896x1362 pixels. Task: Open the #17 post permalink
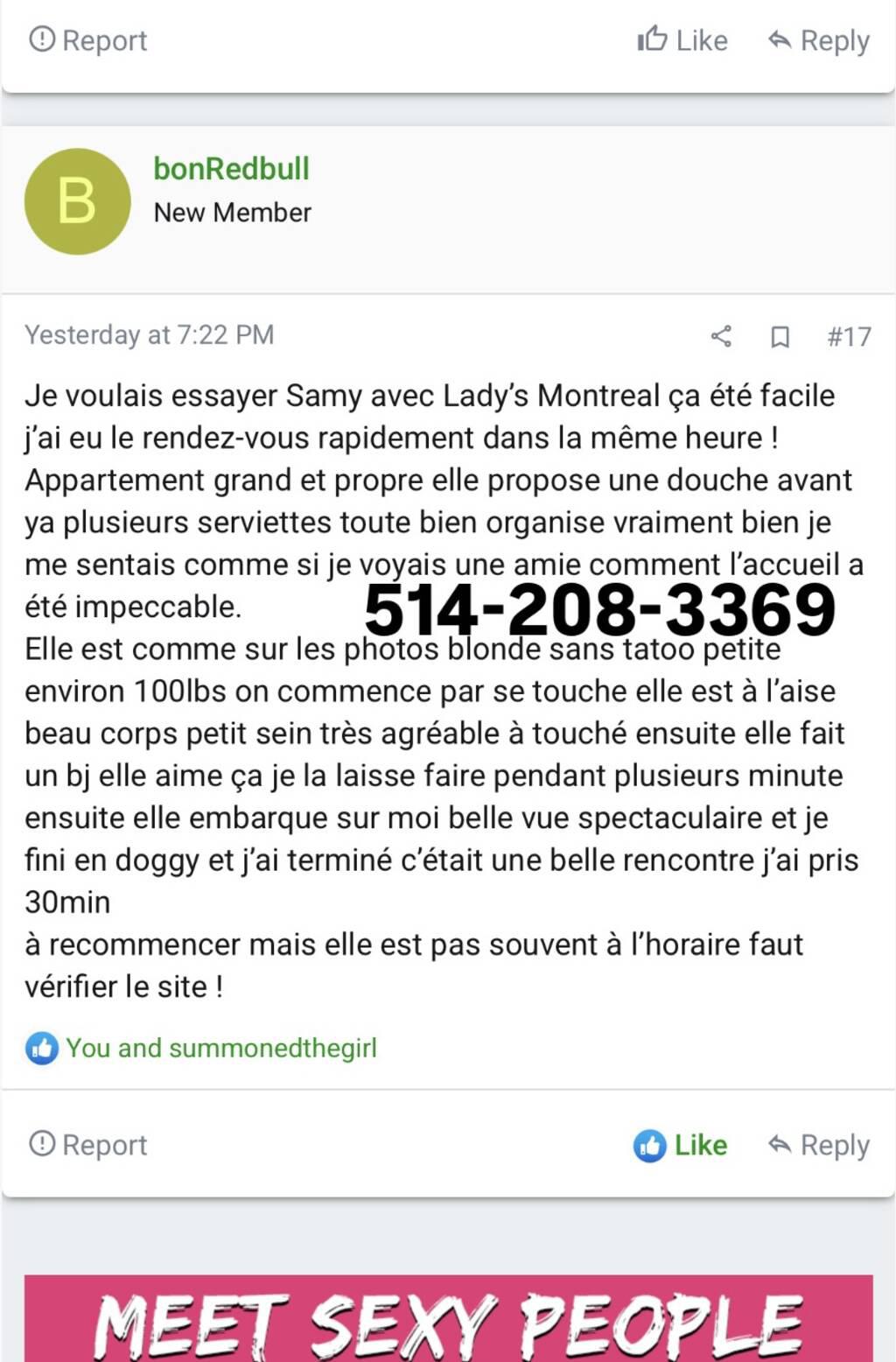coord(849,337)
